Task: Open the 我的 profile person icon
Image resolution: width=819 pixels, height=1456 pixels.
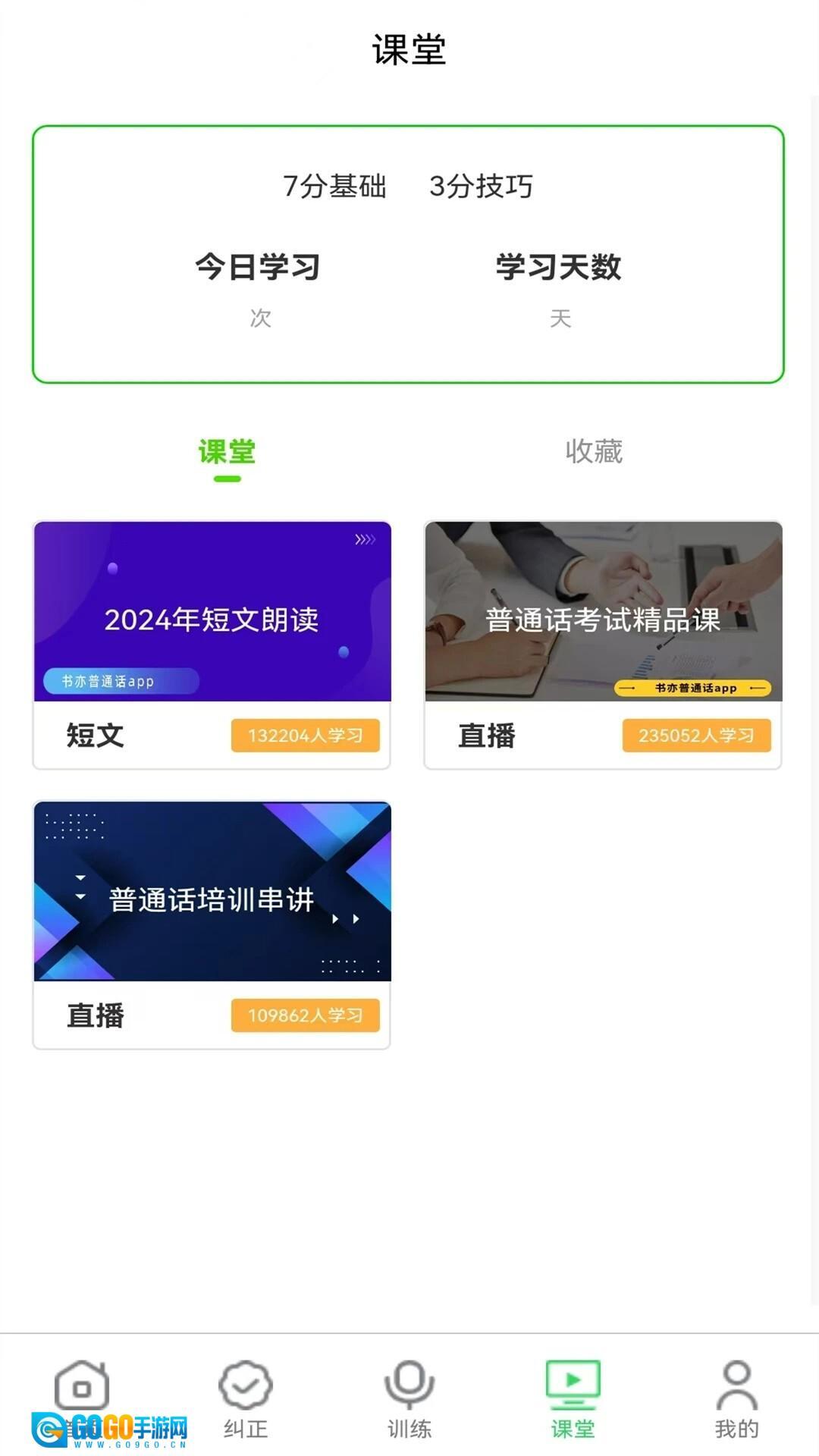Action: coord(735,1389)
